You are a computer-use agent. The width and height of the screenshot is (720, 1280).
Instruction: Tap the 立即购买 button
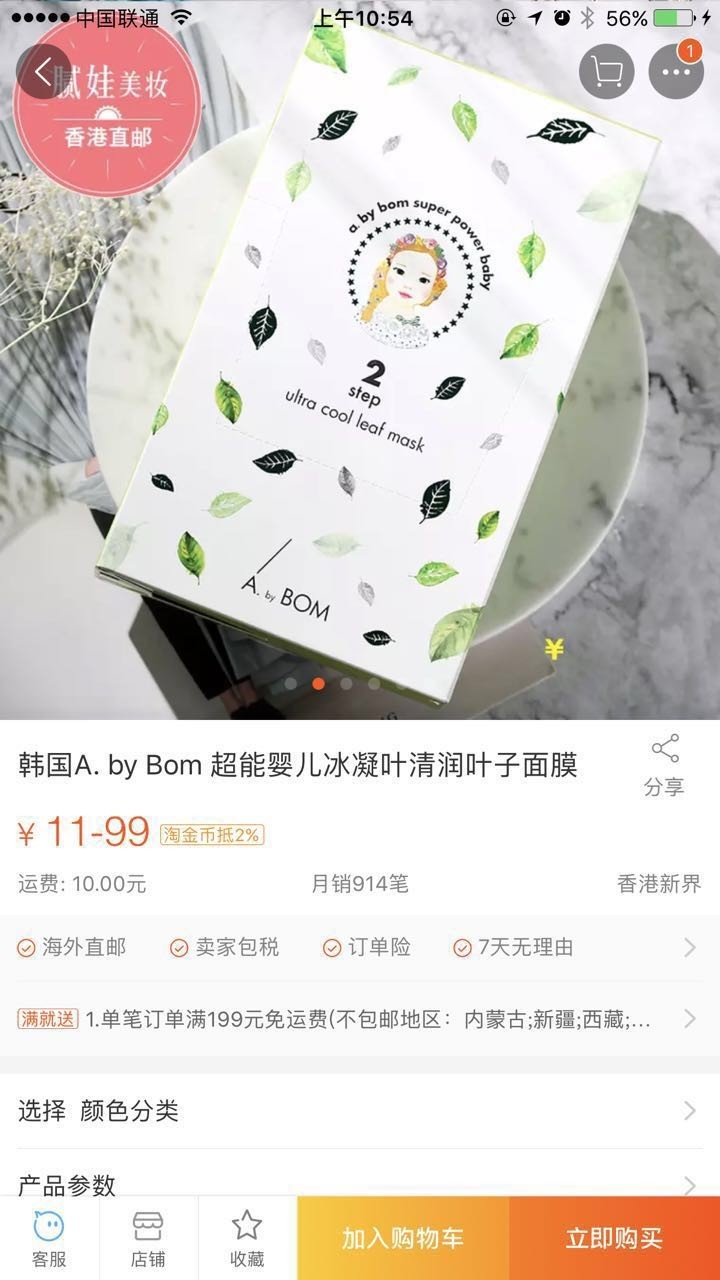coord(615,1237)
